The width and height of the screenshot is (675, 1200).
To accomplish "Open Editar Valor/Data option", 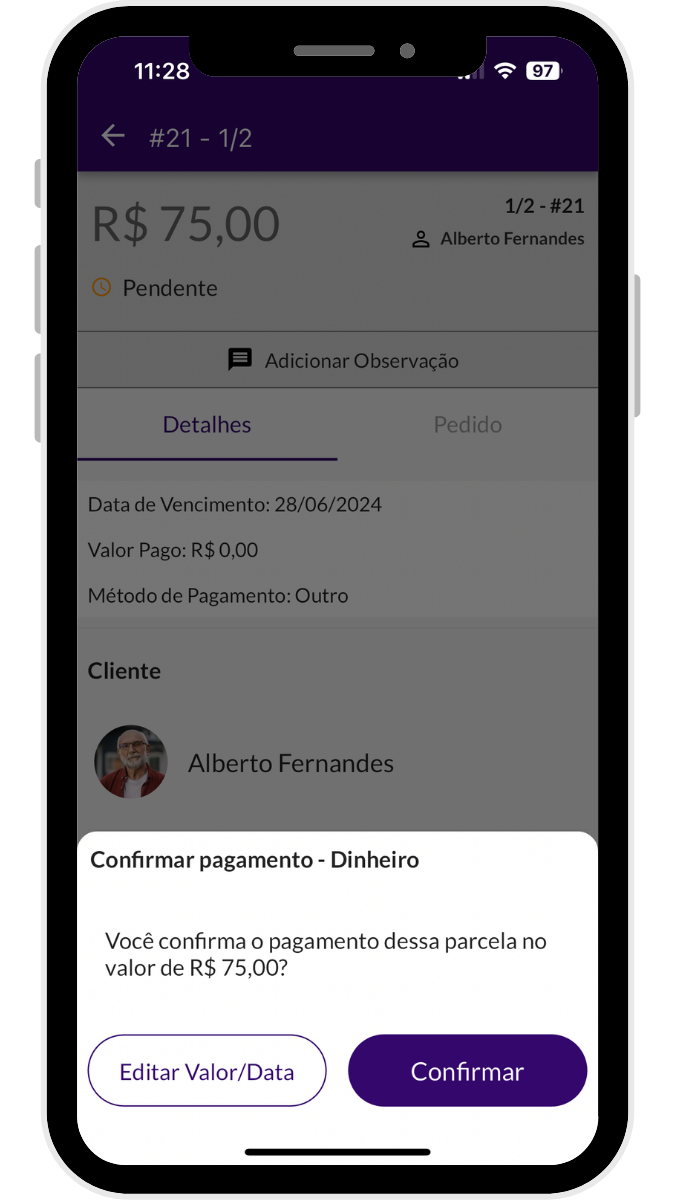I will [x=207, y=1071].
